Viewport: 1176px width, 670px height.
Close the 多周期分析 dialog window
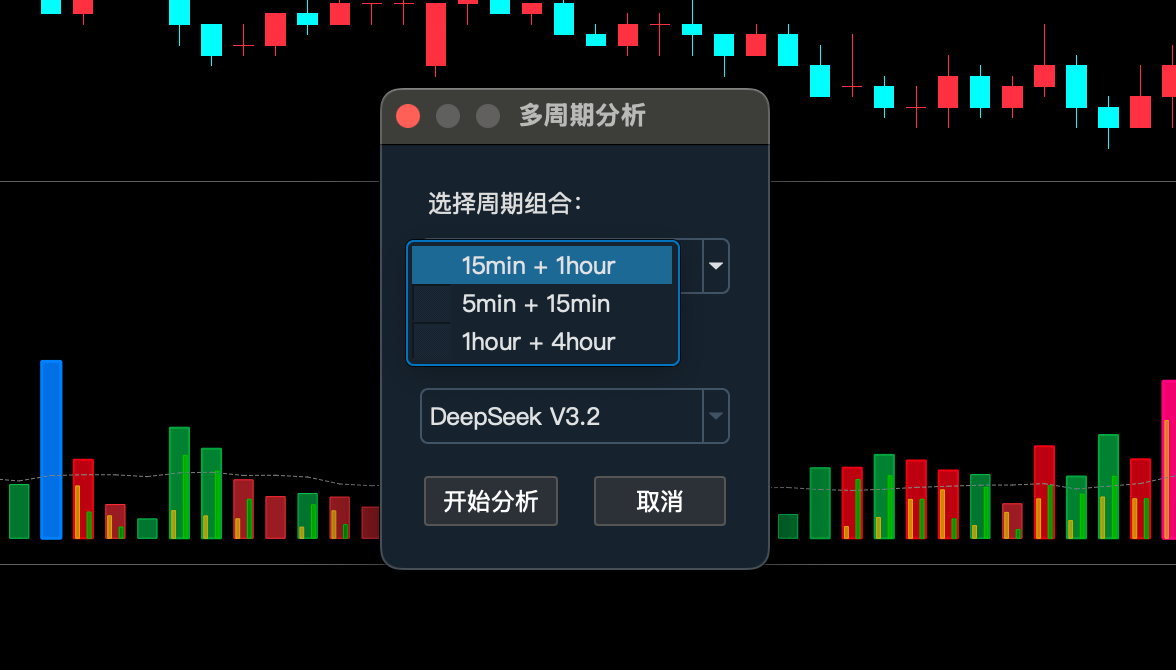pyautogui.click(x=408, y=116)
